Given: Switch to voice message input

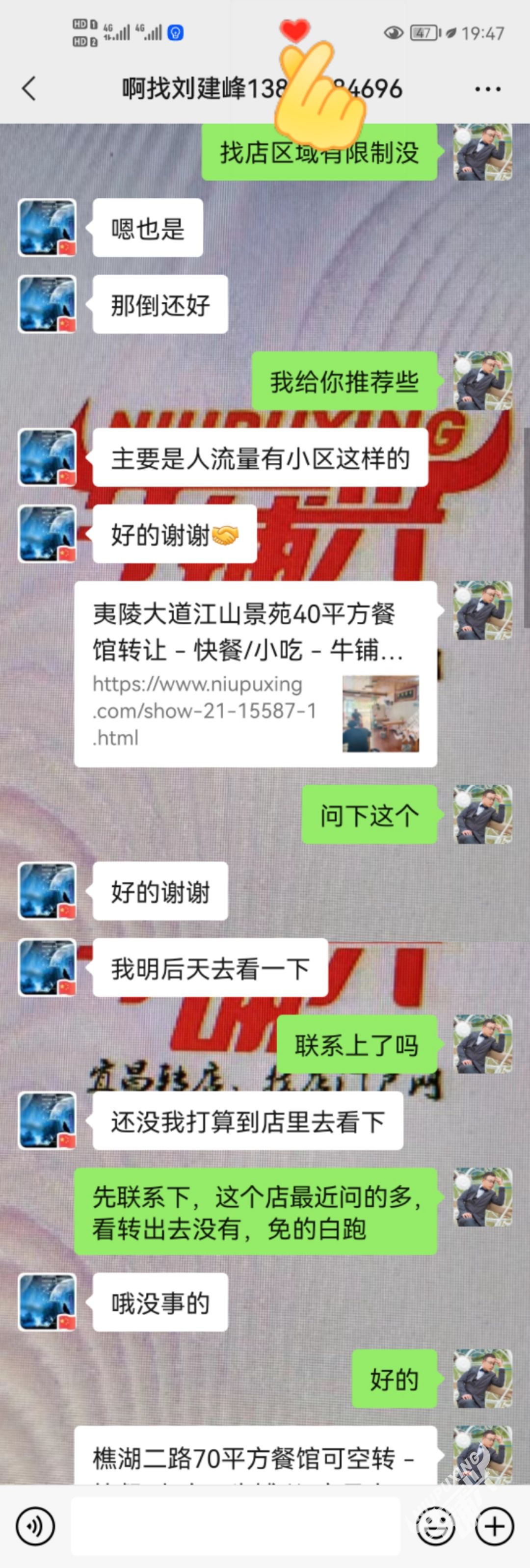Looking at the screenshot, I should (35, 1526).
